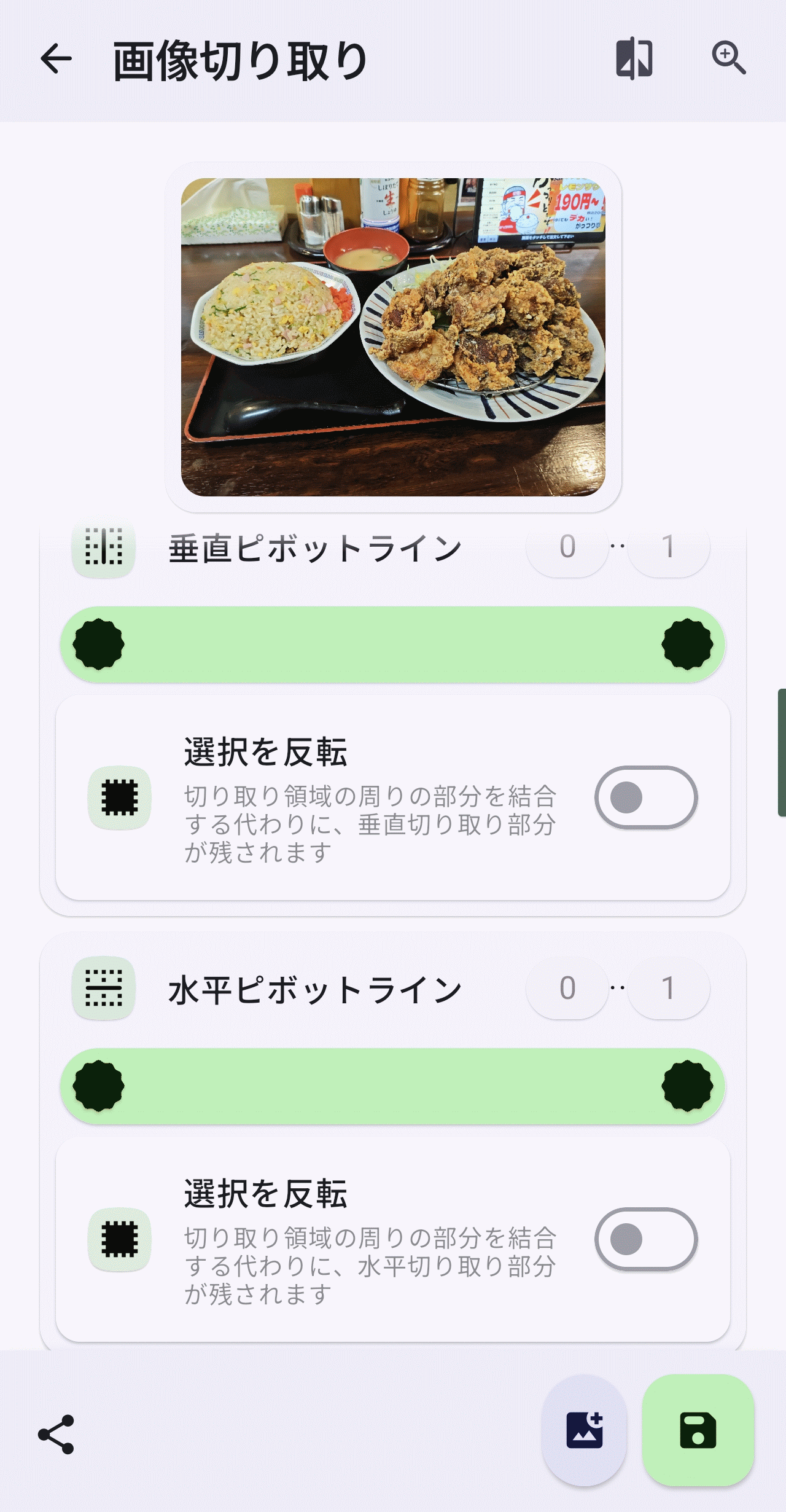
Task: Tap the start value 0 of 垂直ピボットライン
Action: click(x=567, y=547)
